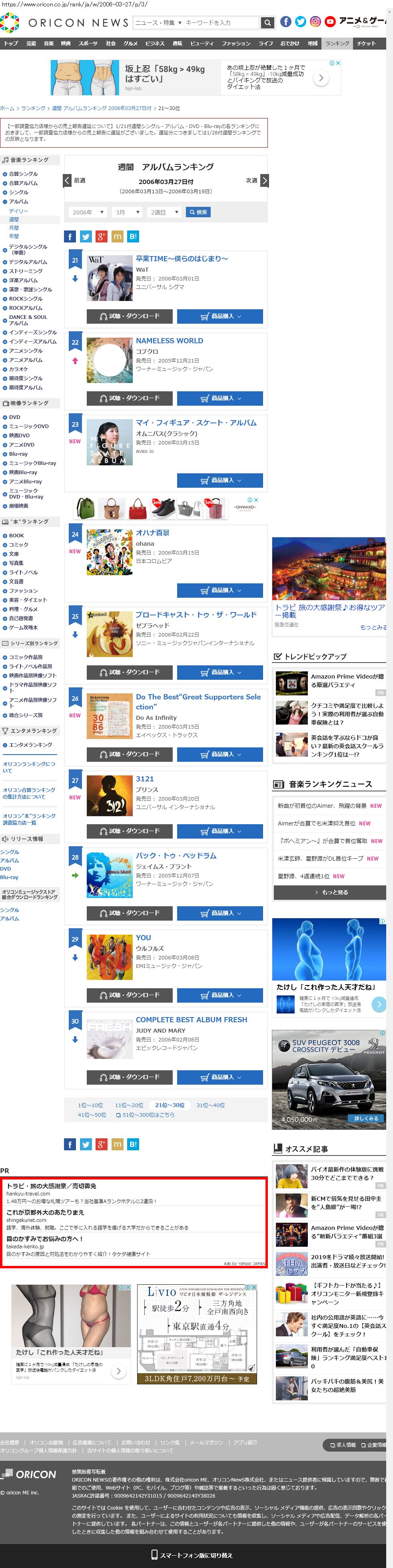Open ミュージックDVD ranking in sidebar
393x1568 pixels.
tap(29, 426)
